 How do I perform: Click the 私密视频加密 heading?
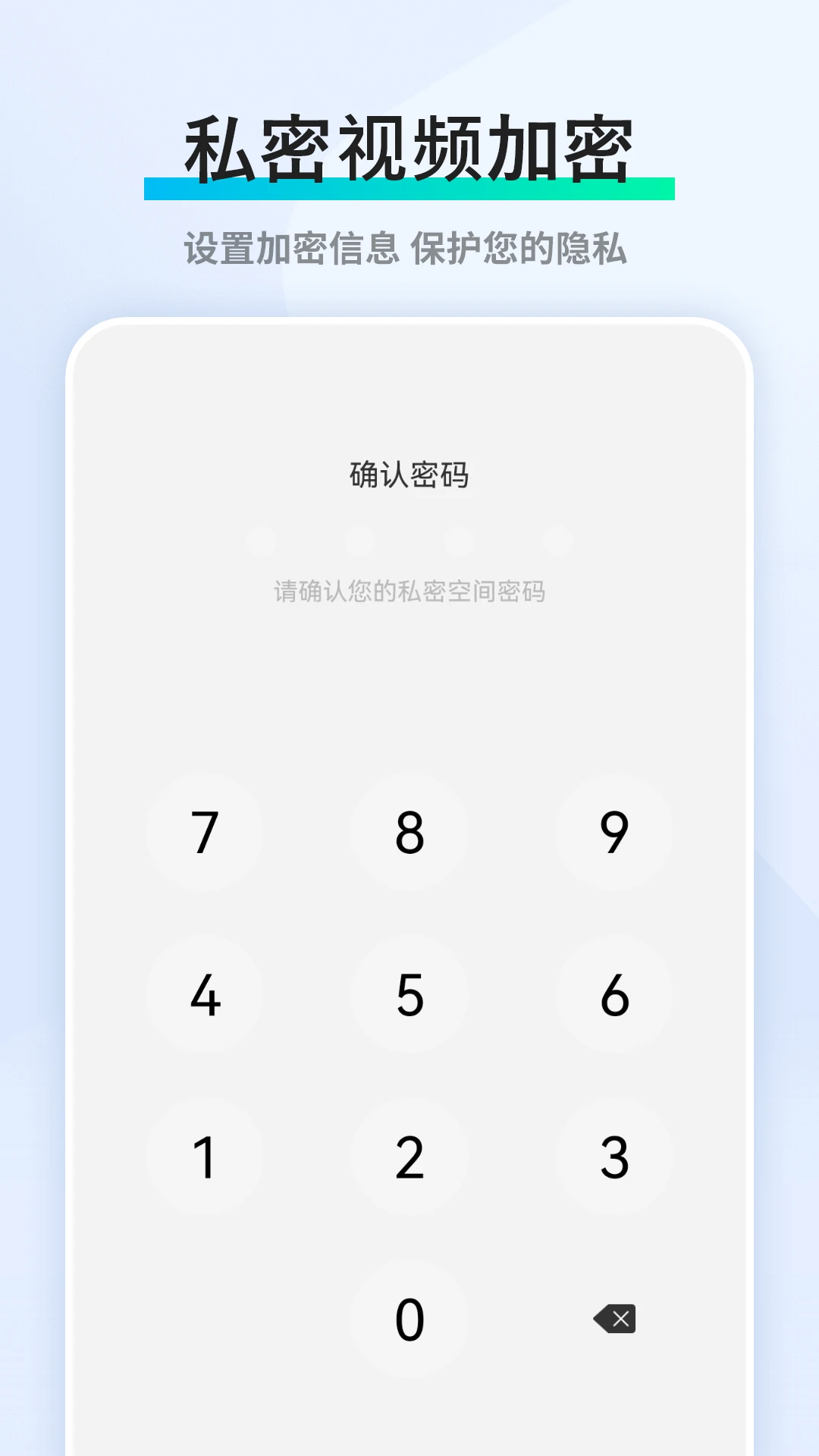coord(409,144)
